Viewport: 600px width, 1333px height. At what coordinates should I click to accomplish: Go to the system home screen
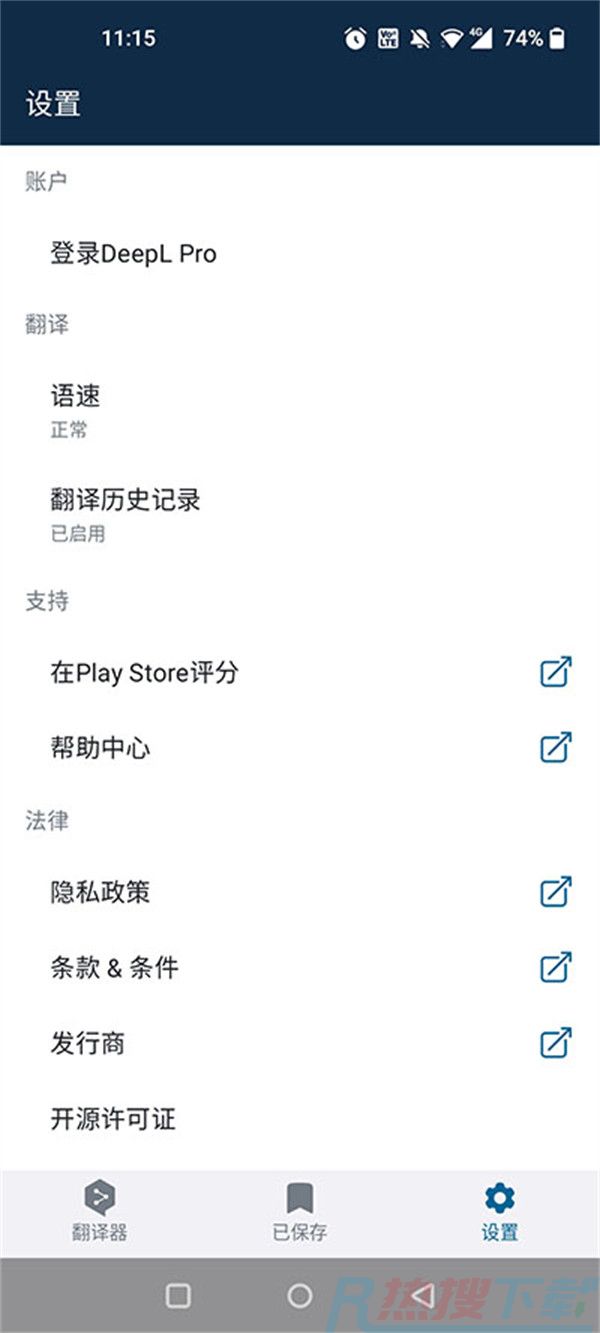click(x=300, y=1296)
